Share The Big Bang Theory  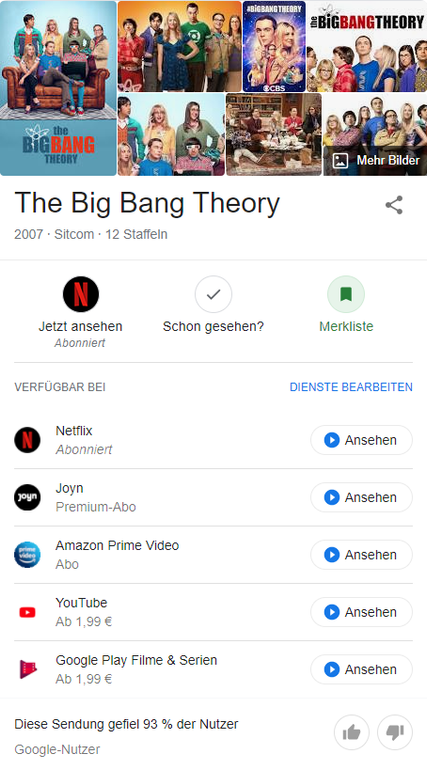click(394, 205)
